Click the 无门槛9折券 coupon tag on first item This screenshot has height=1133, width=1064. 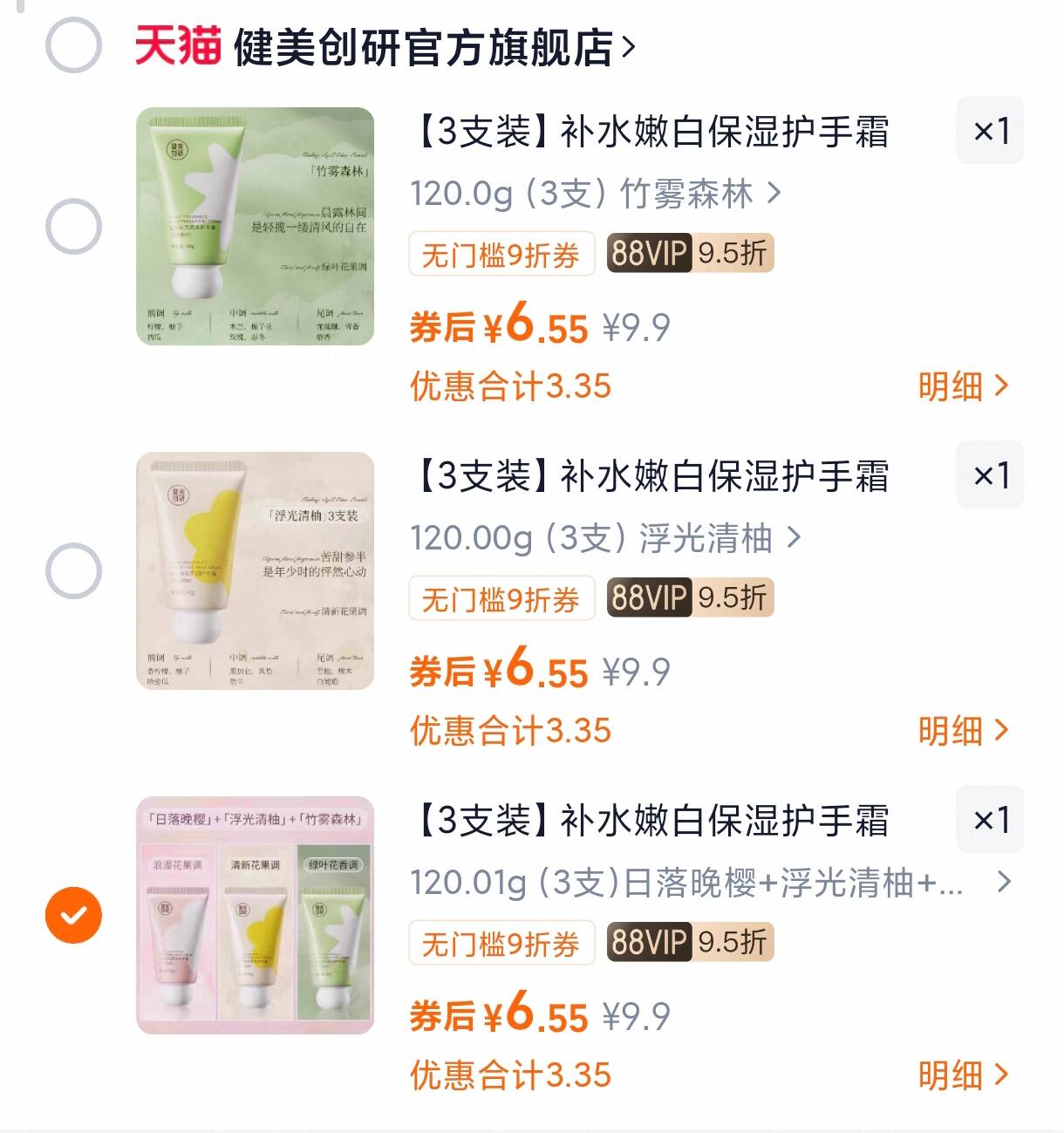point(501,253)
